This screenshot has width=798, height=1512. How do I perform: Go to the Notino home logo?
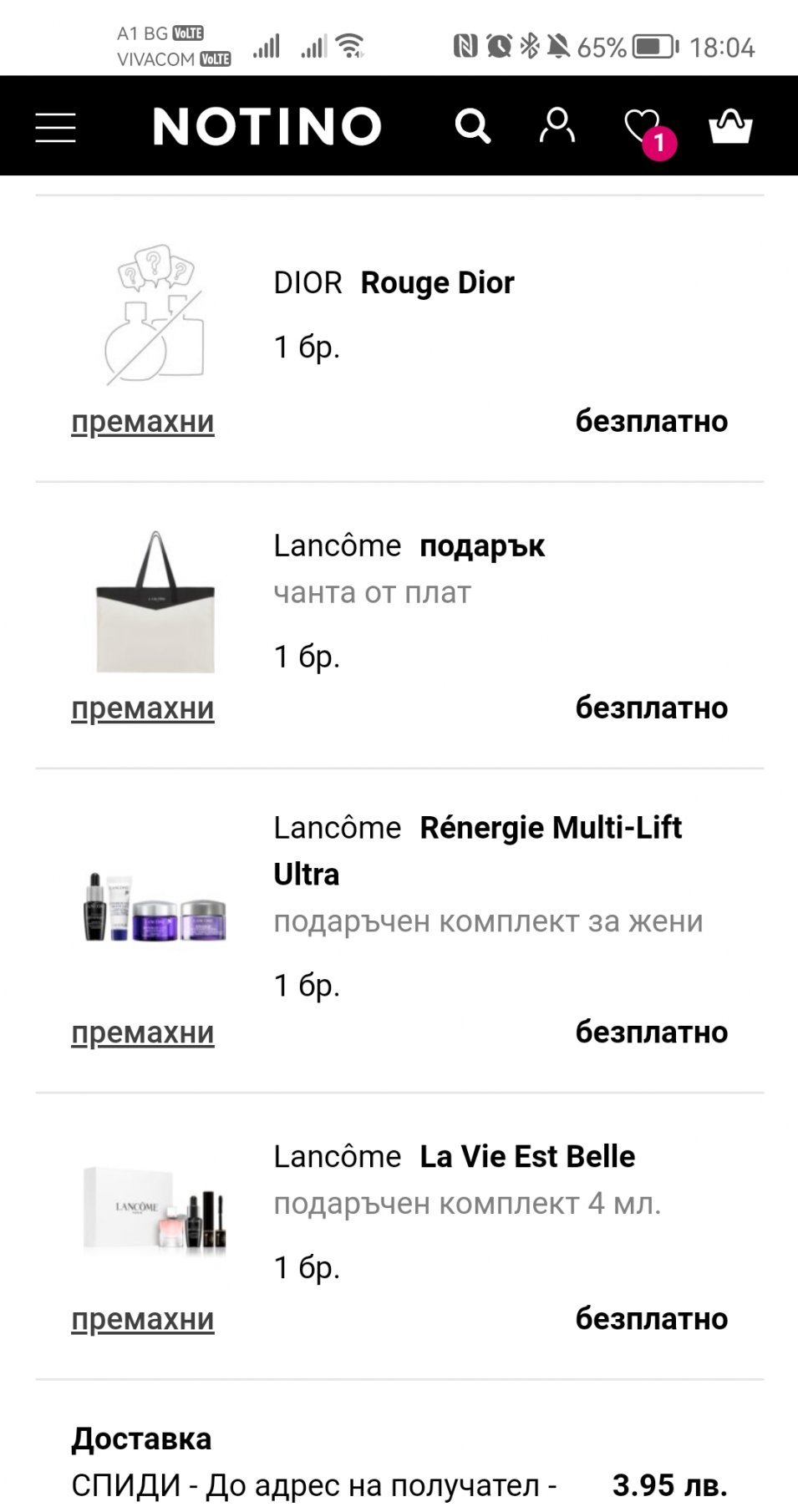coord(267,127)
